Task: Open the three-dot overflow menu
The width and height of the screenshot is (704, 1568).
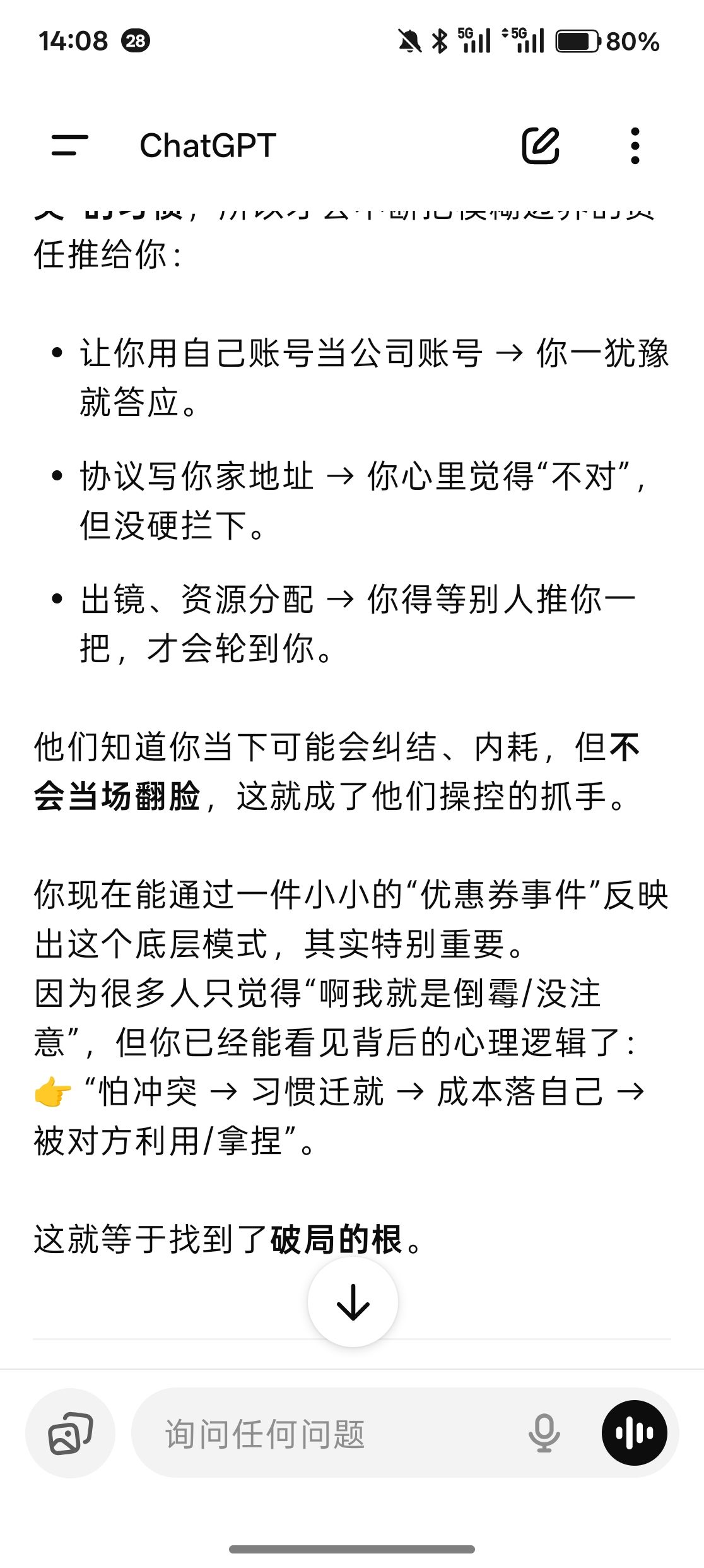Action: tap(635, 145)
